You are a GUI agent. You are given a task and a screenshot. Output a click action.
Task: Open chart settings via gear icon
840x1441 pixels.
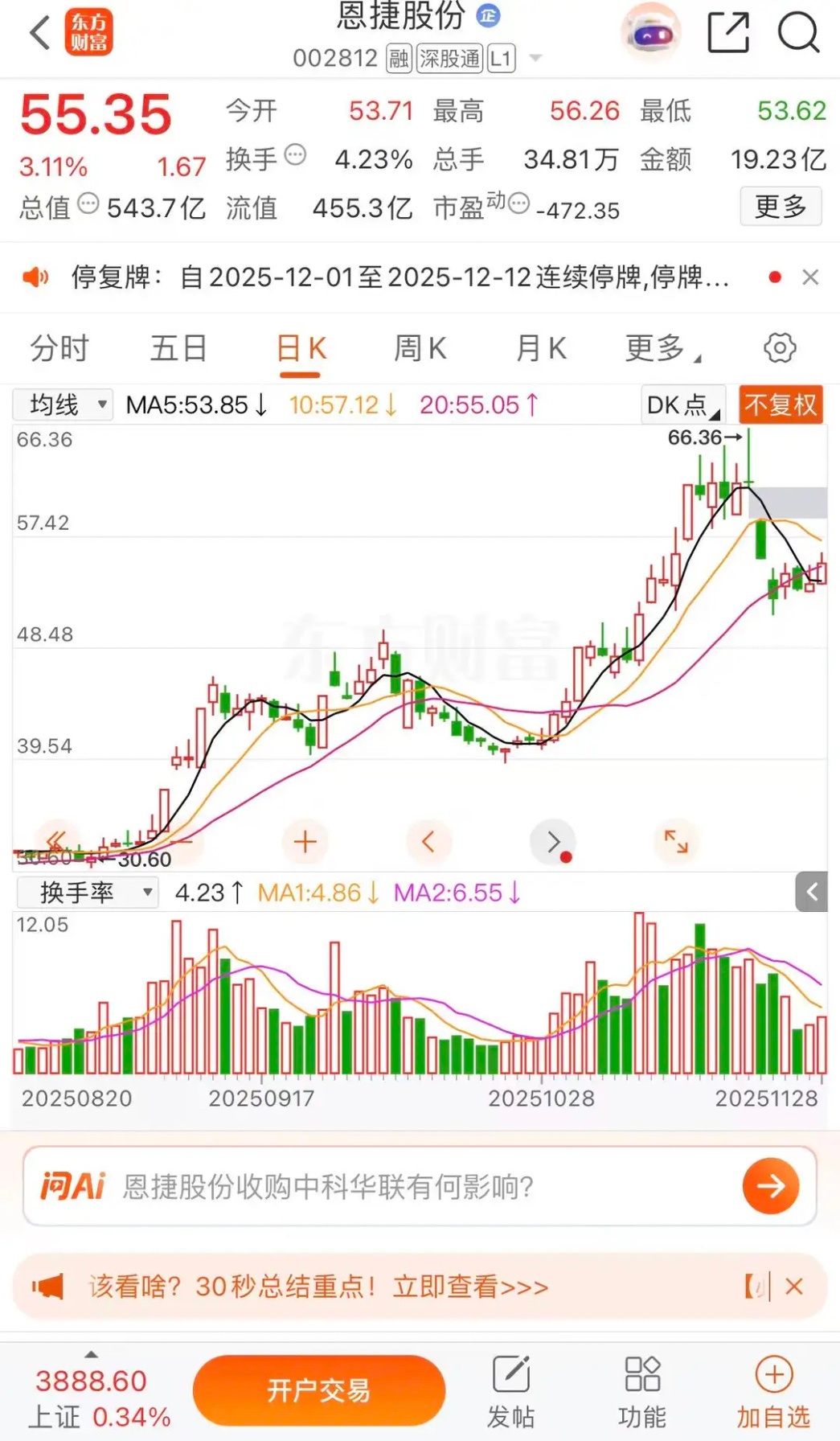click(x=778, y=347)
